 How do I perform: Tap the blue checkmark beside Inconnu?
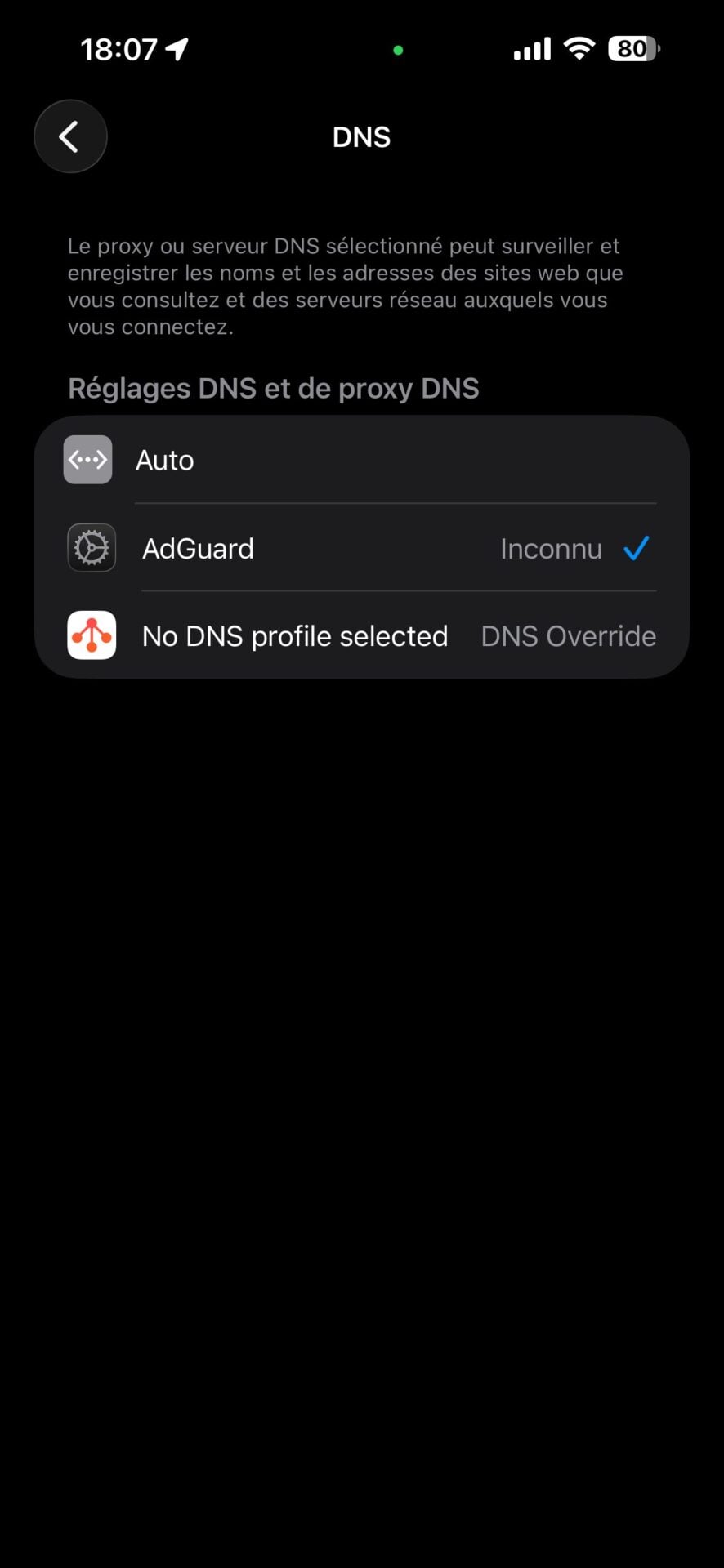[636, 548]
